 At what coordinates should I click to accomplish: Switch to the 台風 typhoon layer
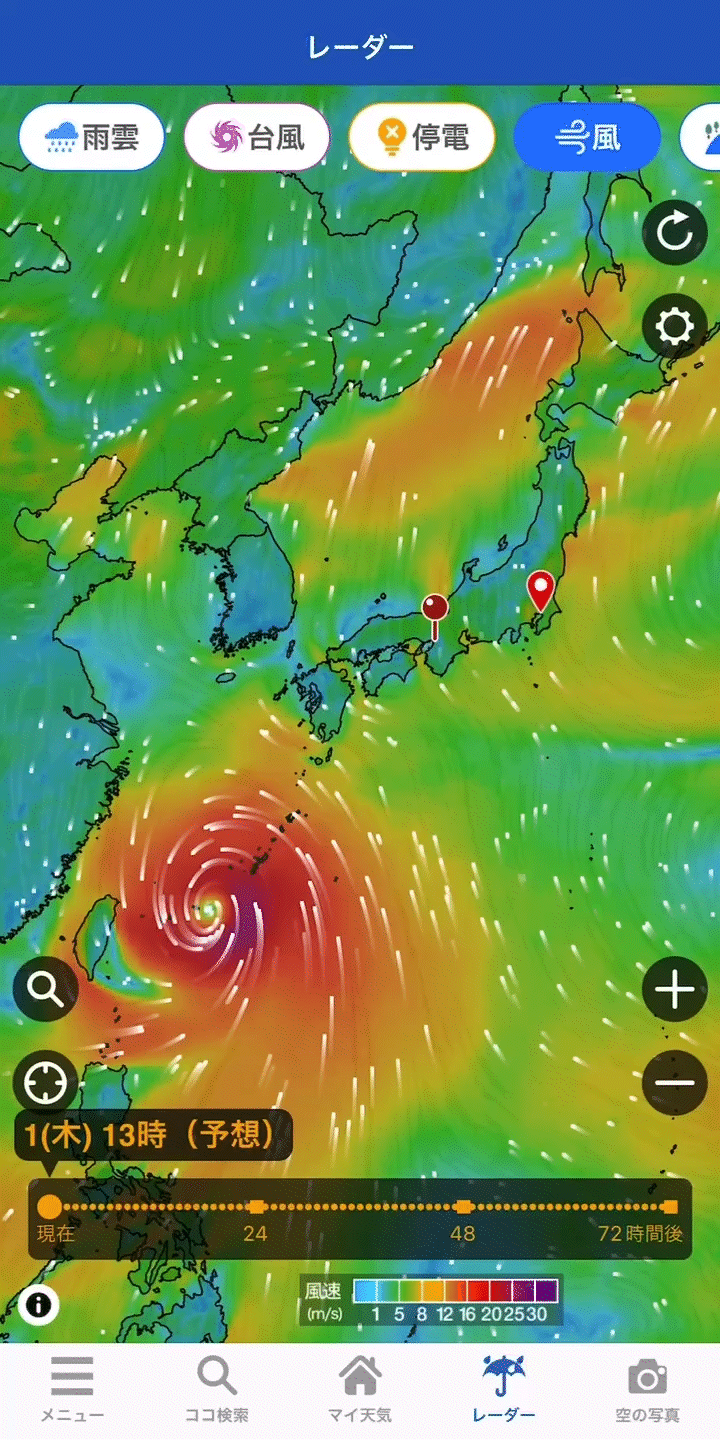[x=257, y=137]
